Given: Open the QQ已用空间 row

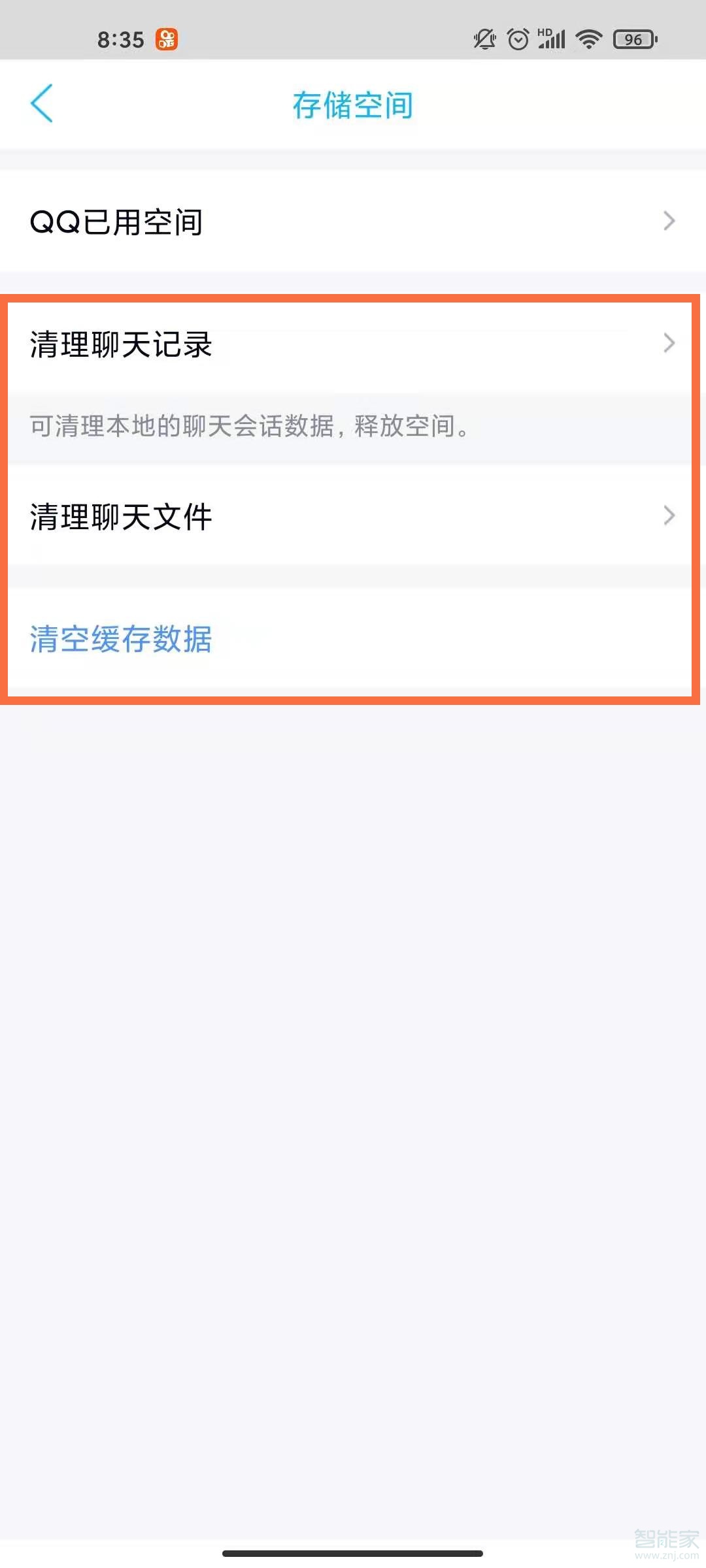Looking at the screenshot, I should click(x=353, y=221).
